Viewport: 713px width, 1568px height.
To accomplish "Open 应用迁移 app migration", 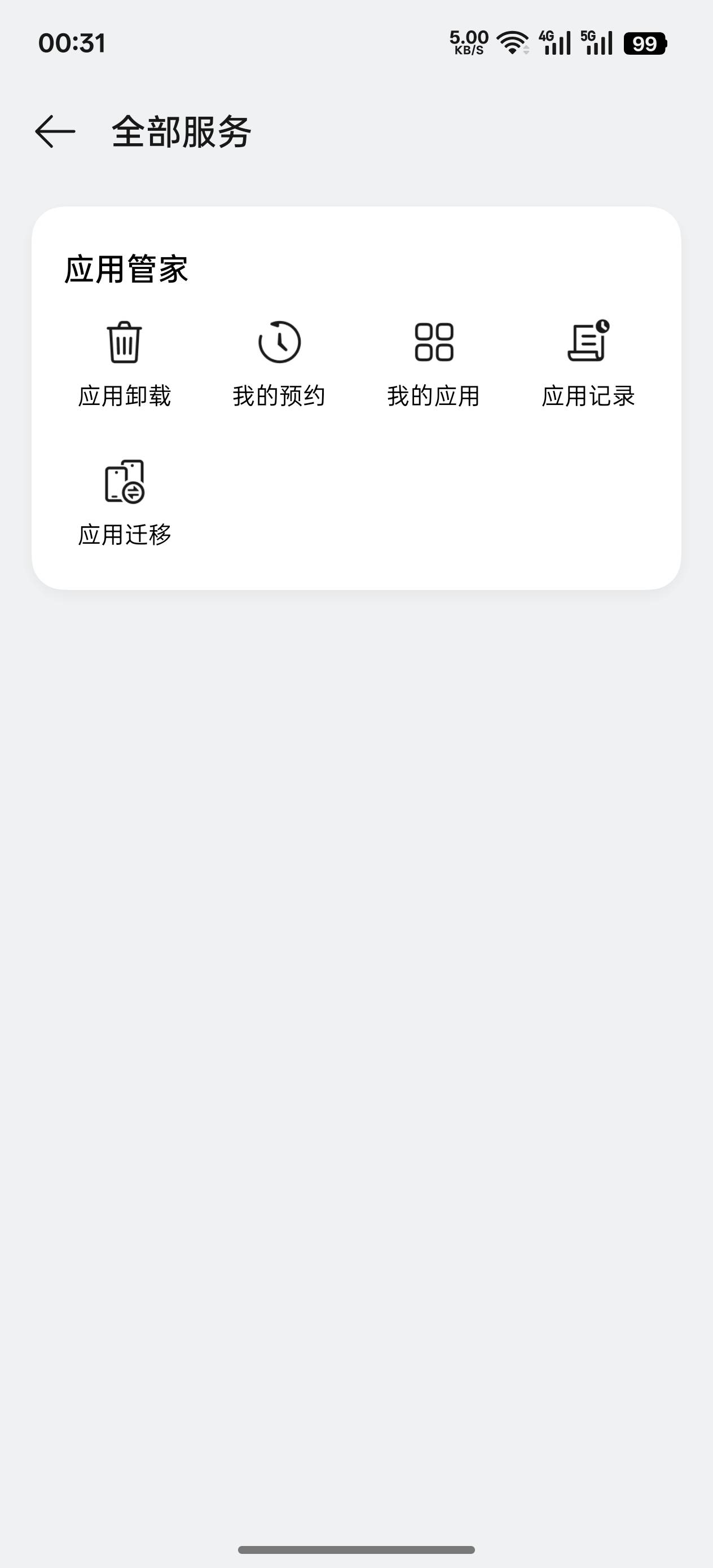I will coord(125,503).
